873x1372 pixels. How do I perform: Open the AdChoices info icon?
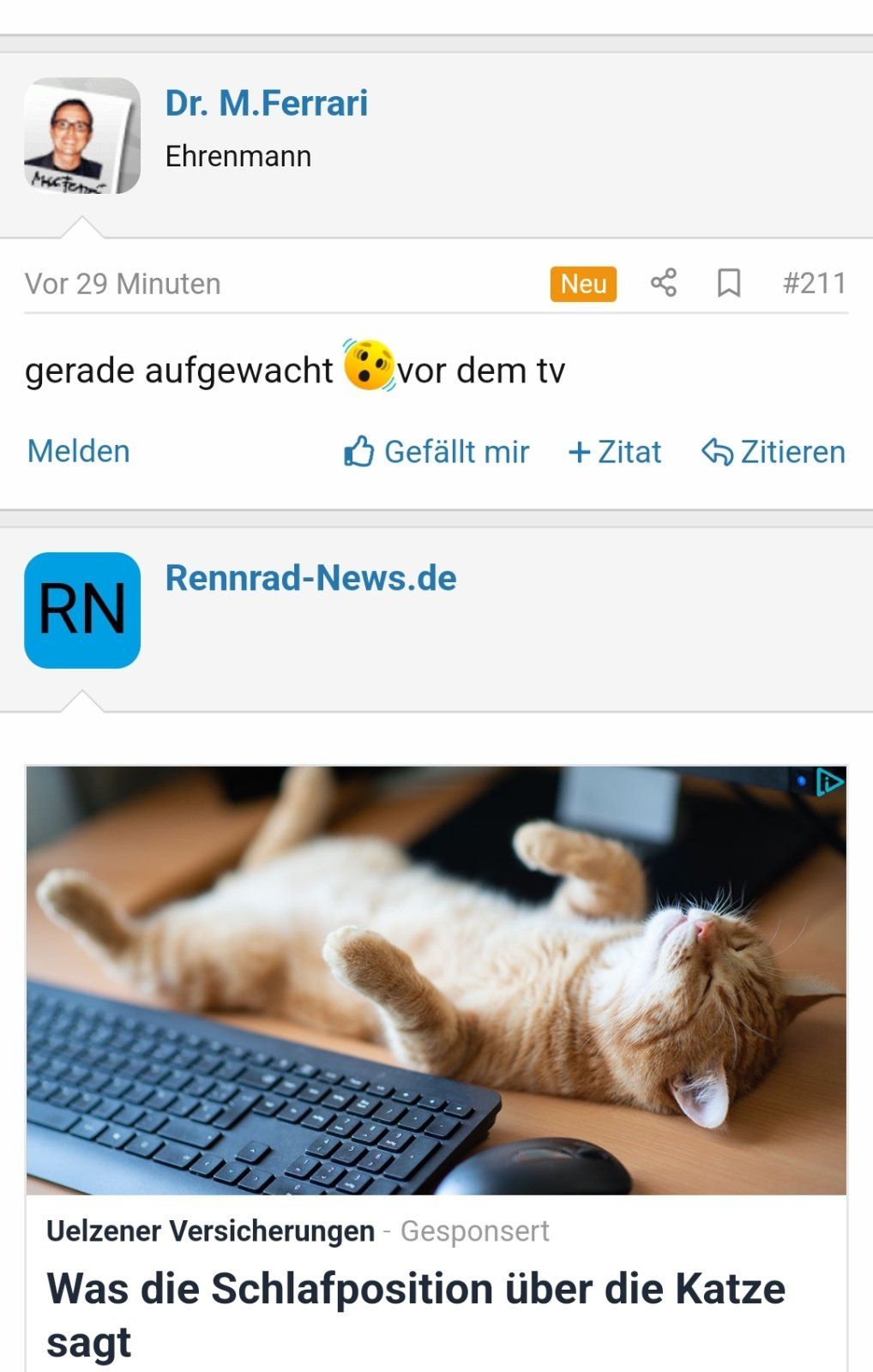829,782
